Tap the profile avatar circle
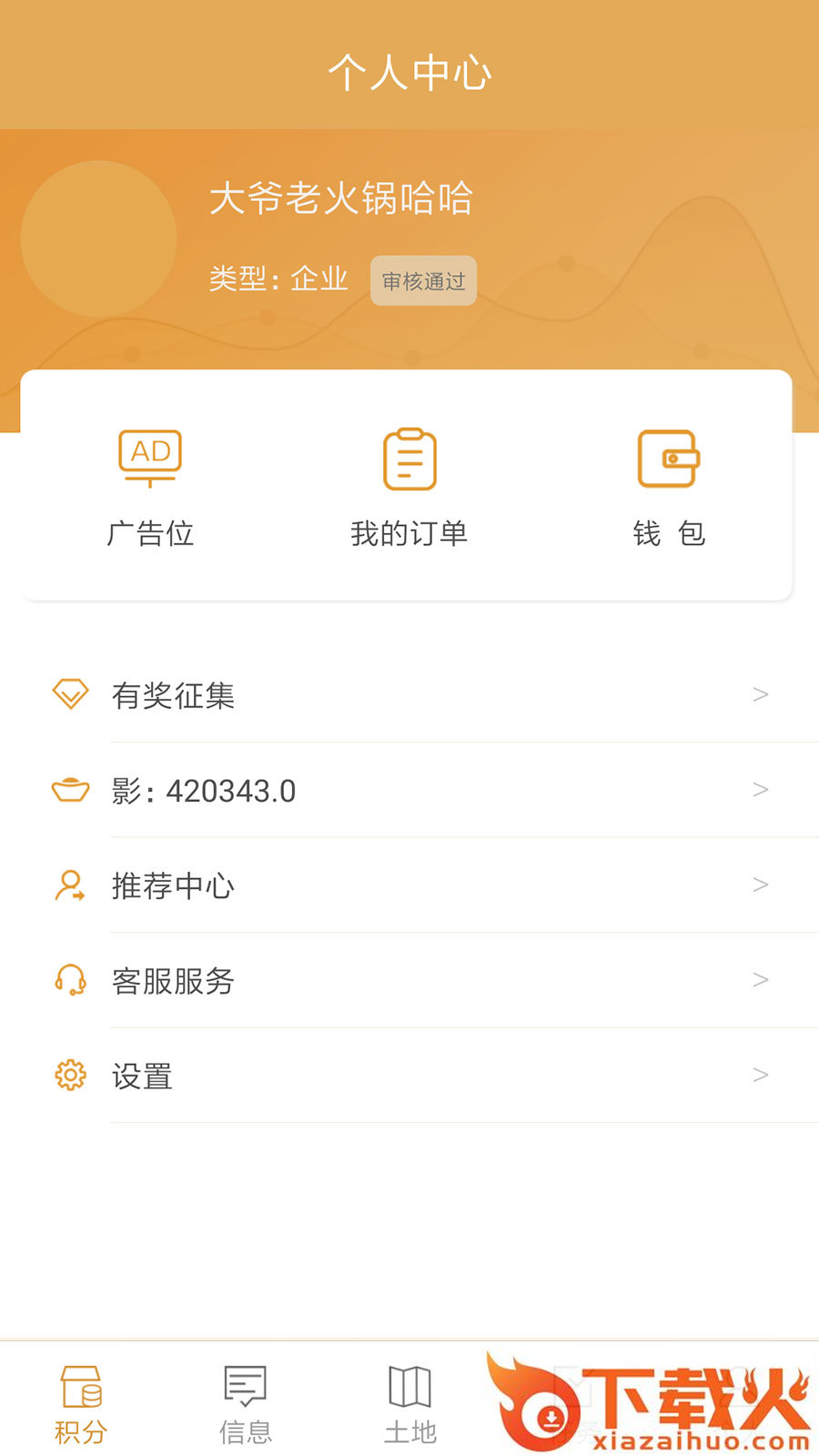This screenshot has height=1456, width=819. tap(98, 238)
